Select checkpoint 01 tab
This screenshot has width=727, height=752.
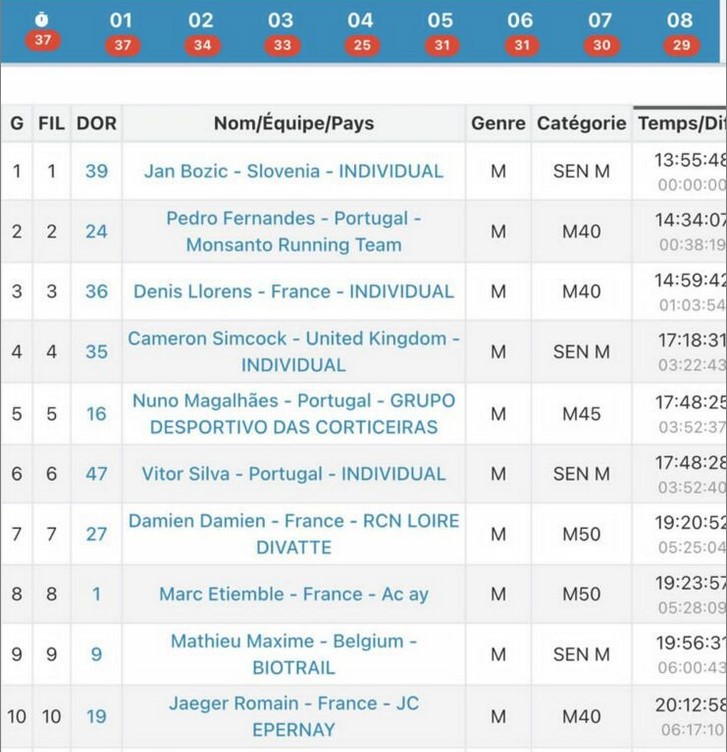[x=121, y=30]
